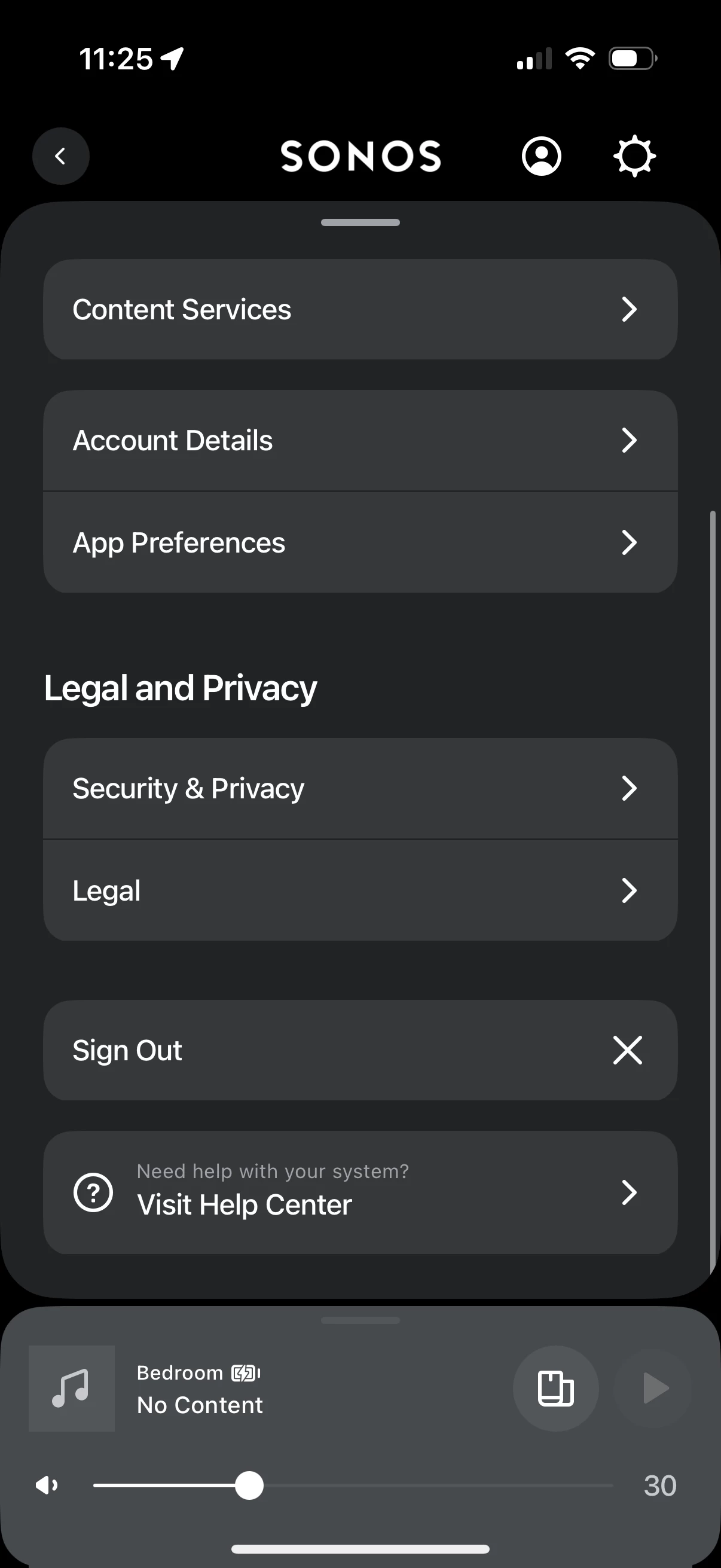
Task: Sign out of the Sonos account
Action: 360,1050
